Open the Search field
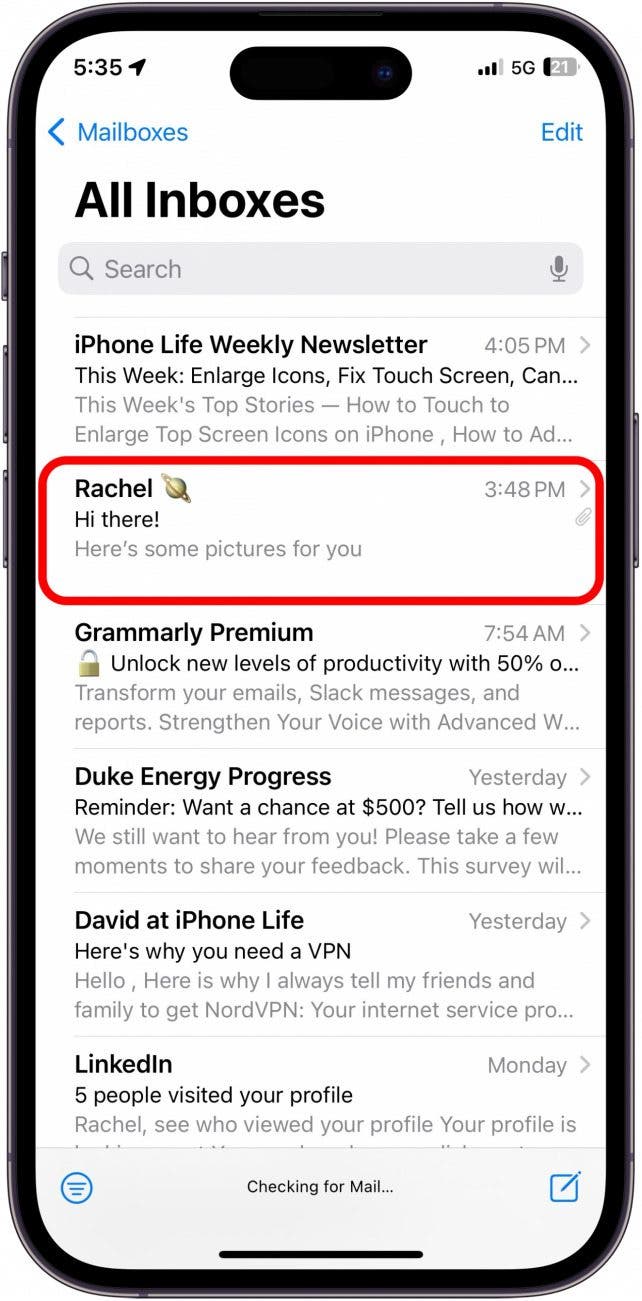Viewport: 642px width, 1301px height. coord(300,269)
